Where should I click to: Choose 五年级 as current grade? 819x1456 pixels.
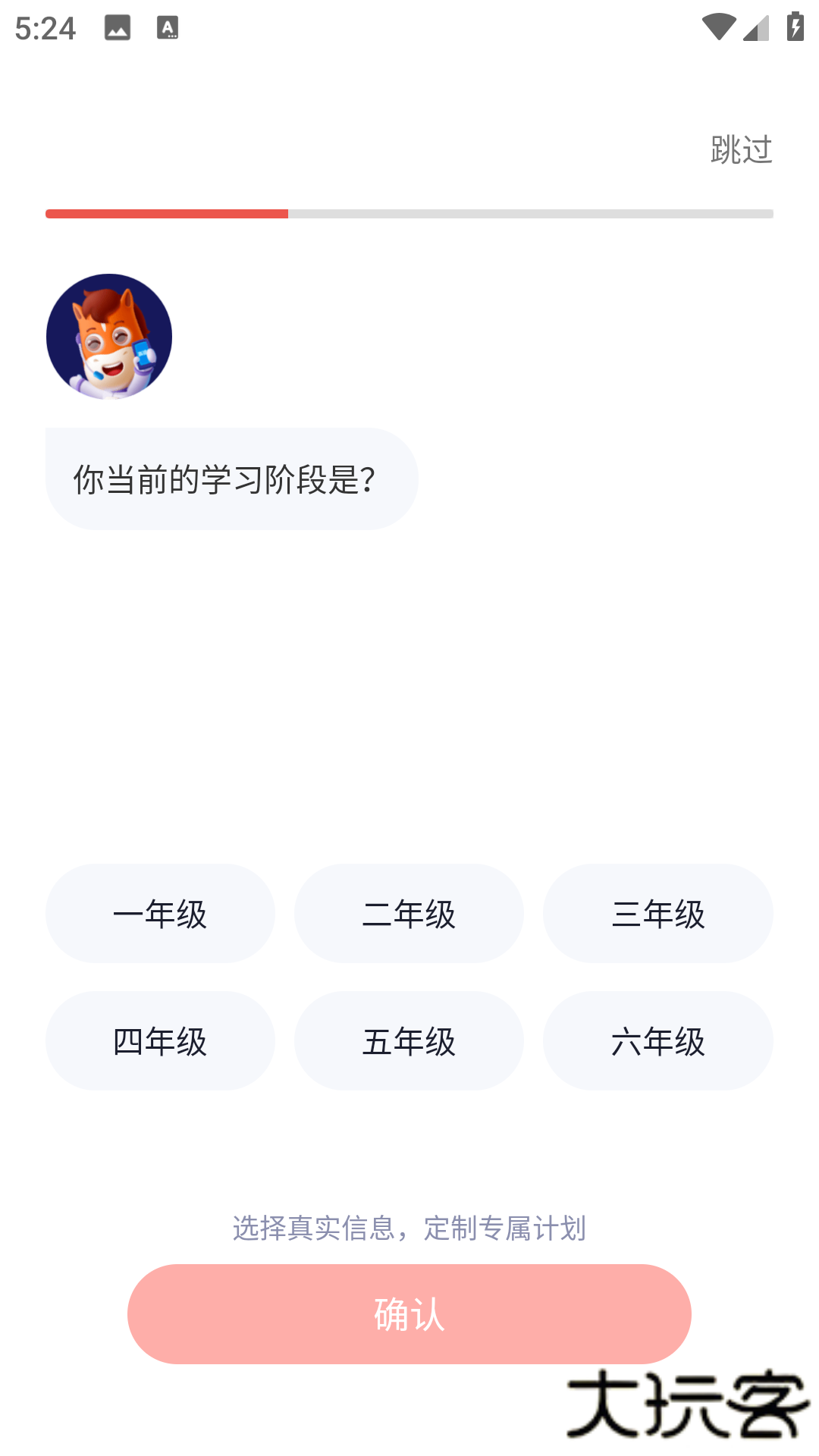(409, 1041)
